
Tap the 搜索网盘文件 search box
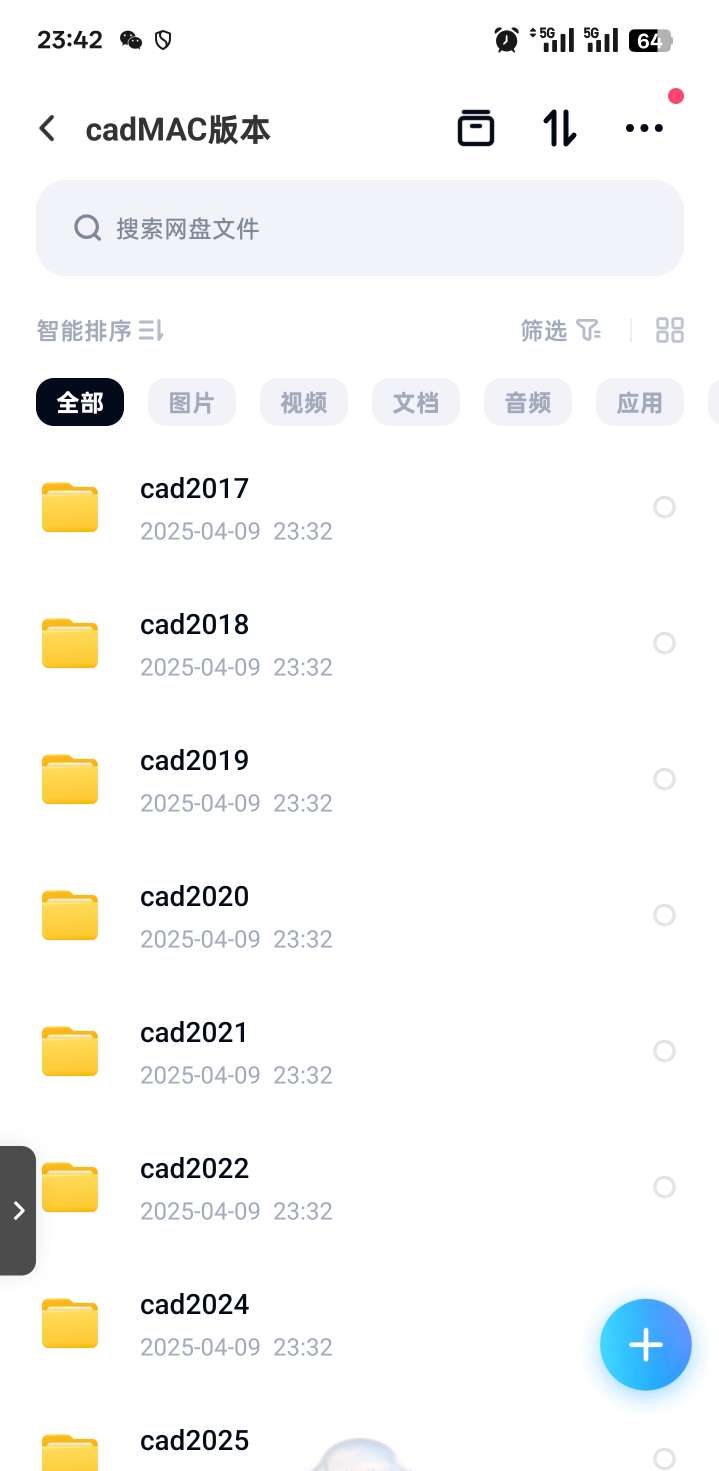point(360,228)
